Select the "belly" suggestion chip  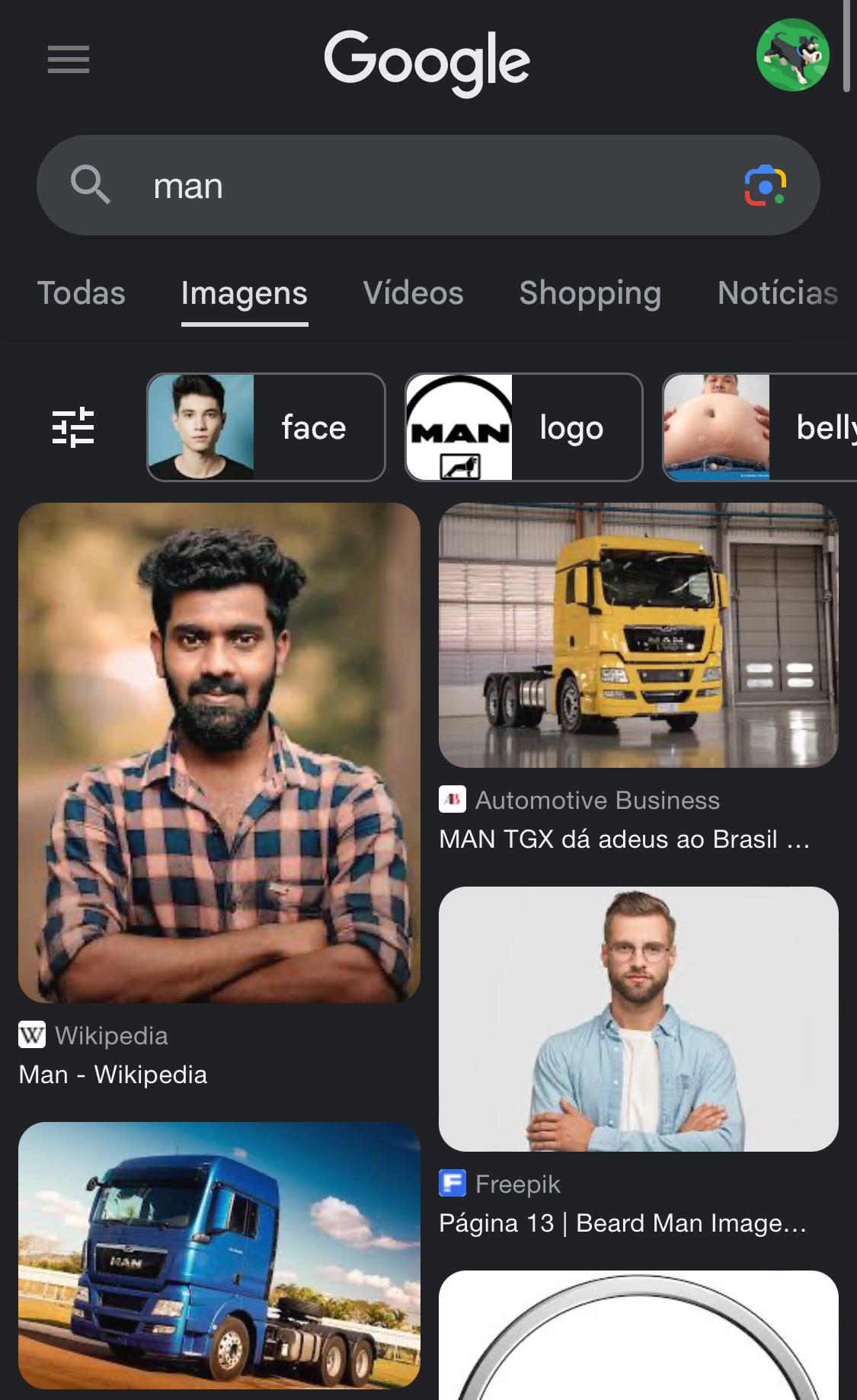[x=759, y=427]
